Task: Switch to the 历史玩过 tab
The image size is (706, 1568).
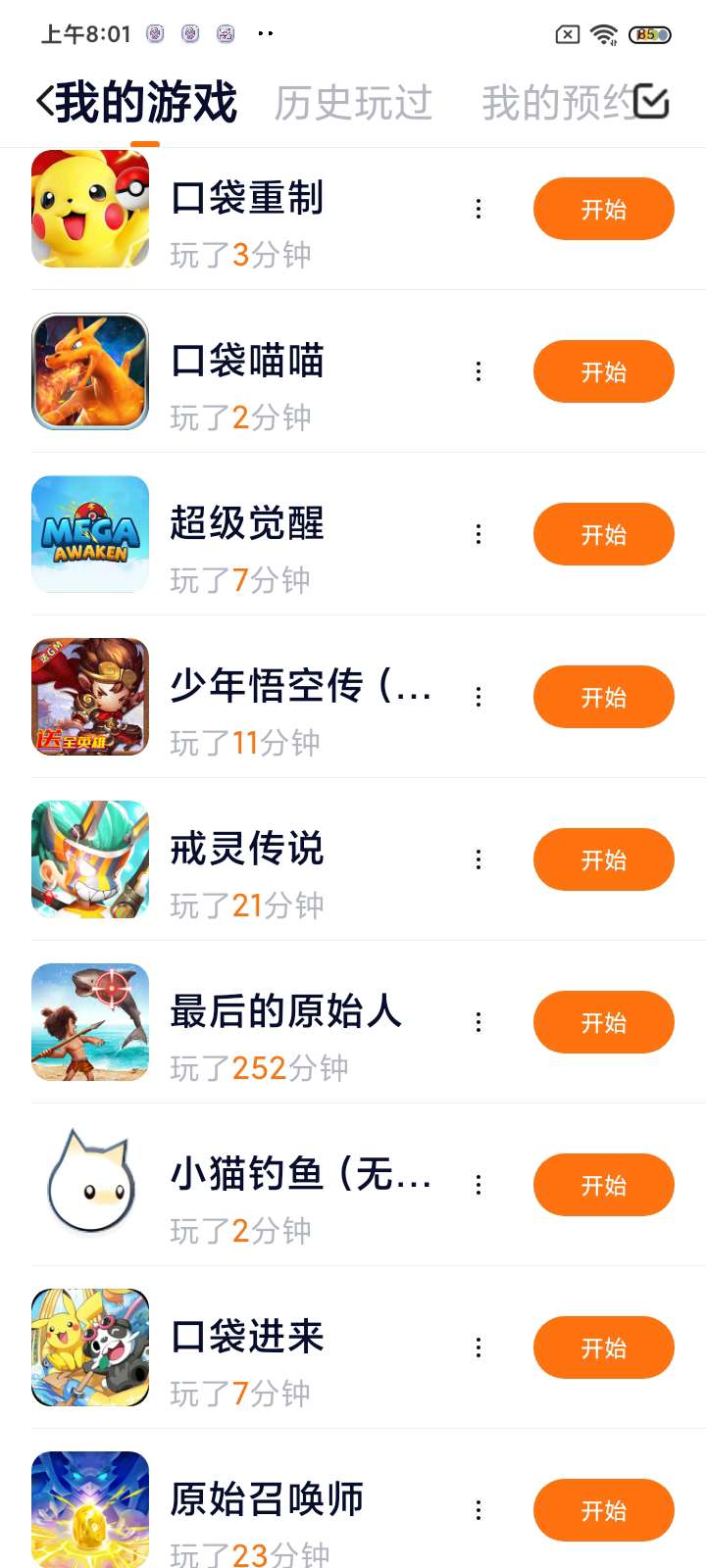Action: point(353,103)
